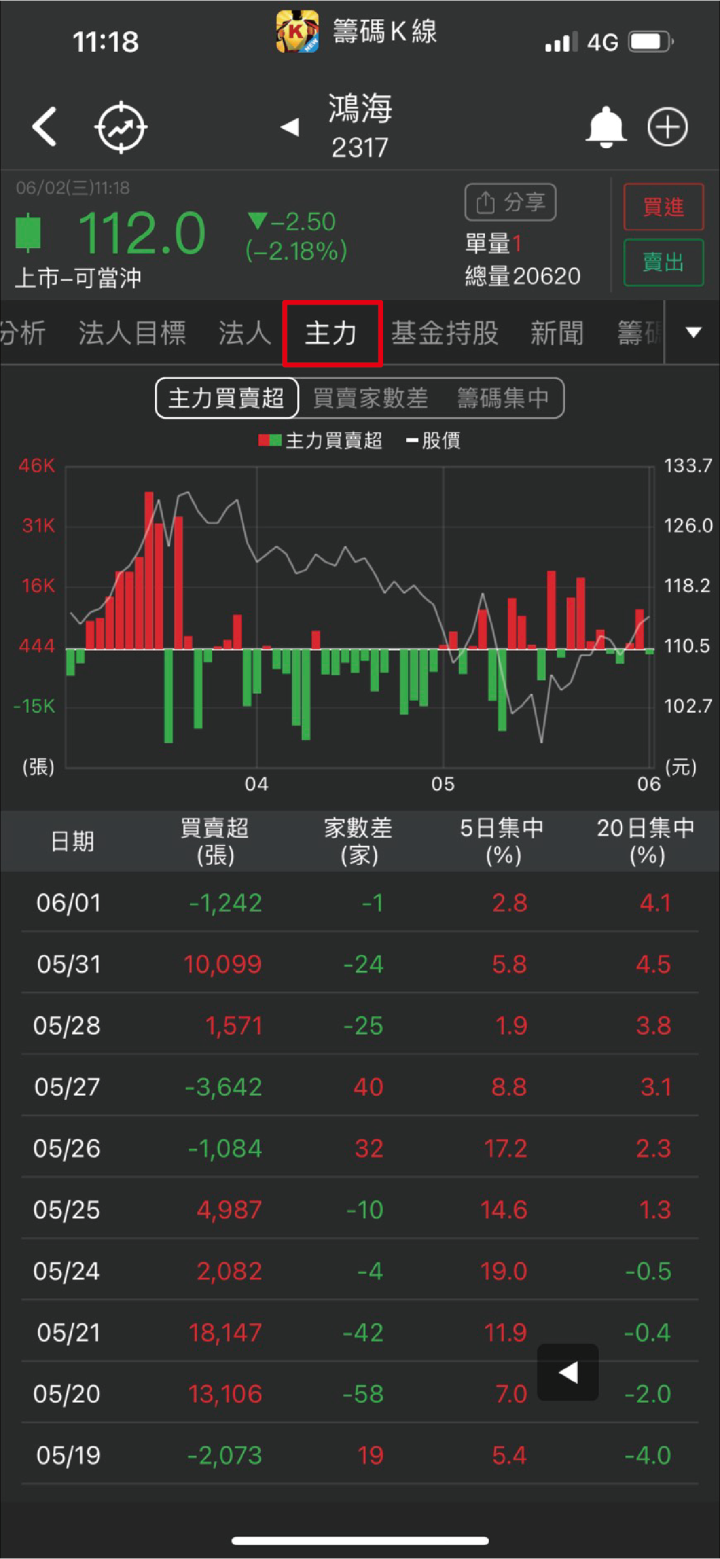Switch to previous stock with left triangle
The width and height of the screenshot is (720, 1559).
(290, 127)
